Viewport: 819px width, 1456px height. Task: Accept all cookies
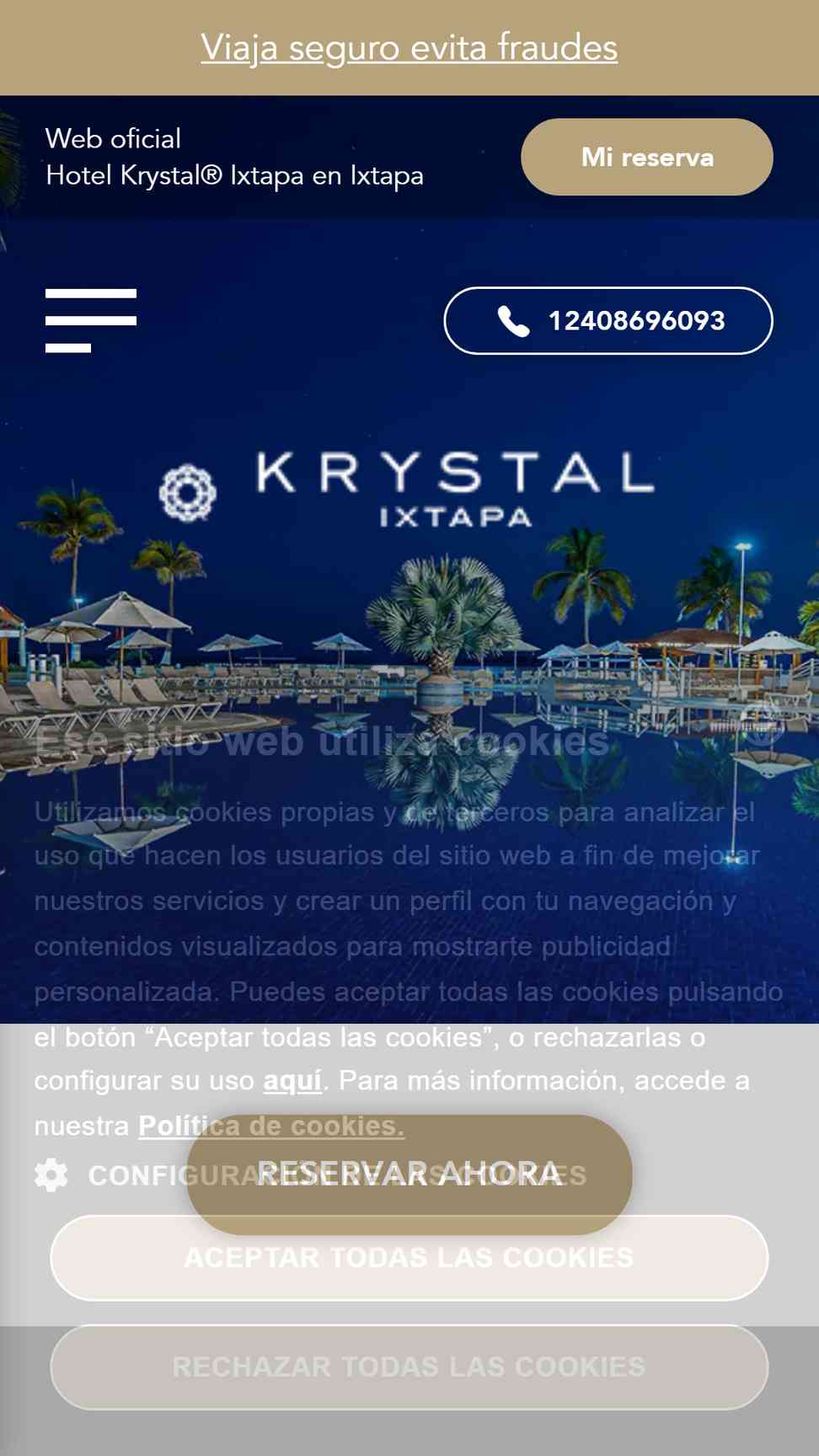[x=409, y=1257]
